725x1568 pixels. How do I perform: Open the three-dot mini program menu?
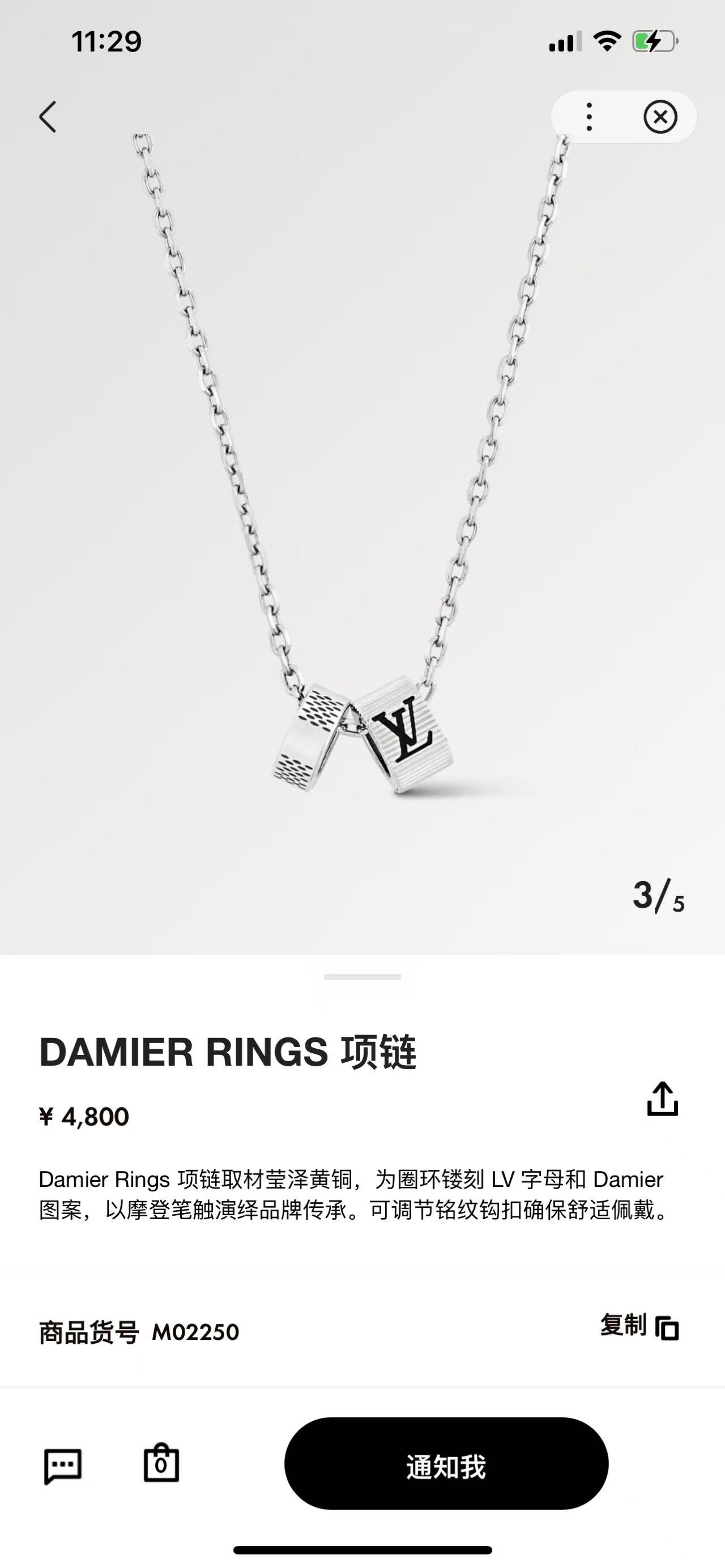coord(588,117)
